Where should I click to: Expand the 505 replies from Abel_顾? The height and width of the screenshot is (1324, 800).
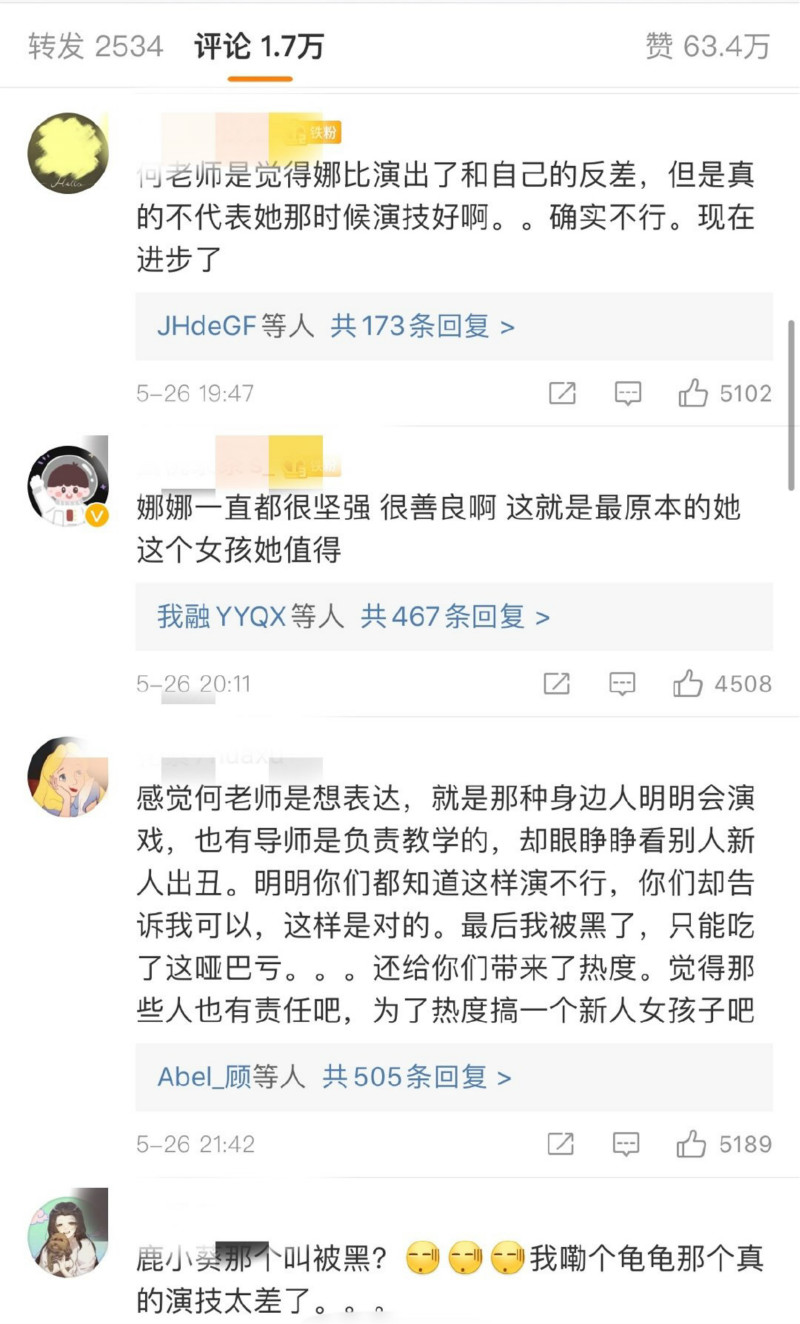point(334,1076)
